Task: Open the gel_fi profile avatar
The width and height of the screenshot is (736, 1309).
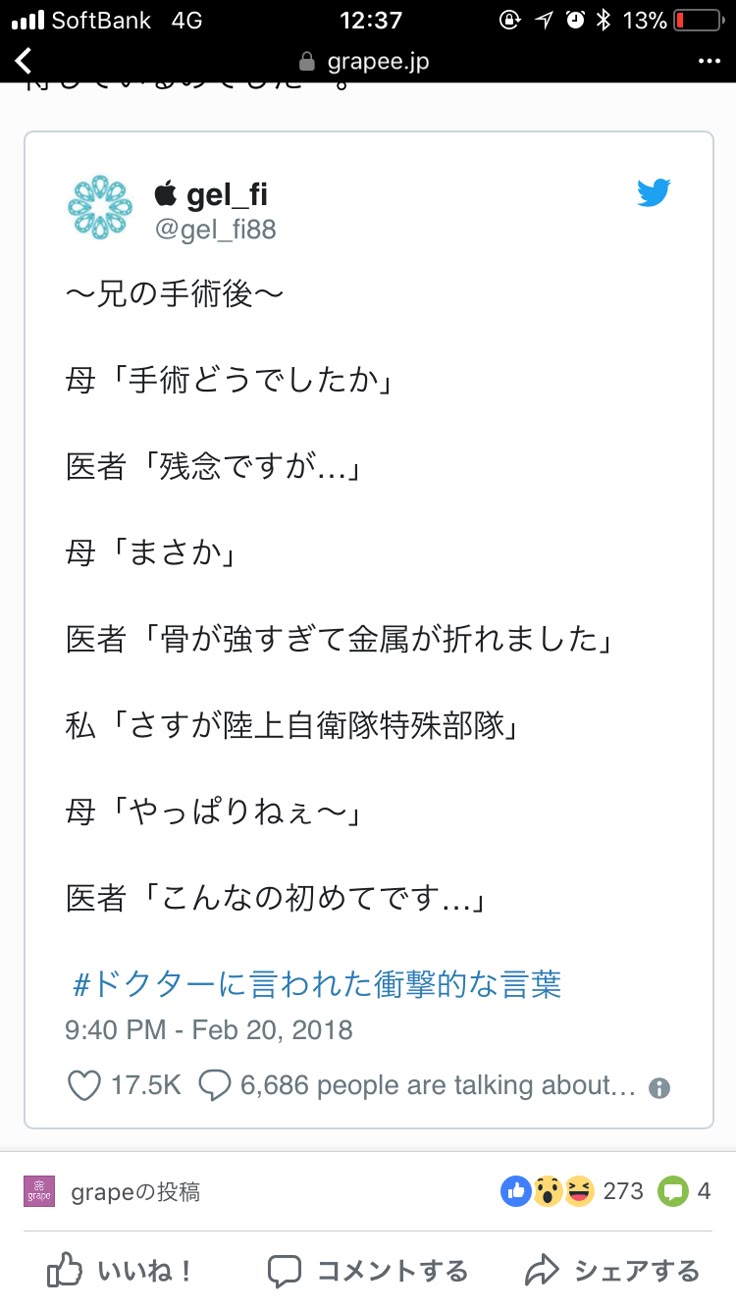Action: (x=99, y=209)
